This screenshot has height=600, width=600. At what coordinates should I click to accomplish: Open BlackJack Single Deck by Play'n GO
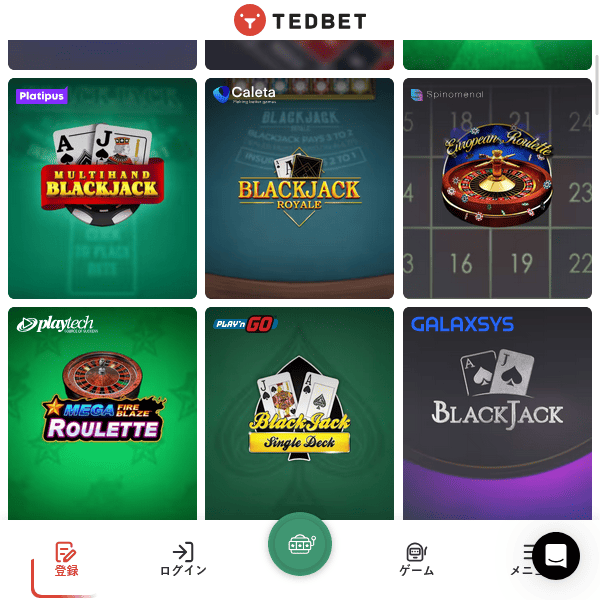coord(299,412)
